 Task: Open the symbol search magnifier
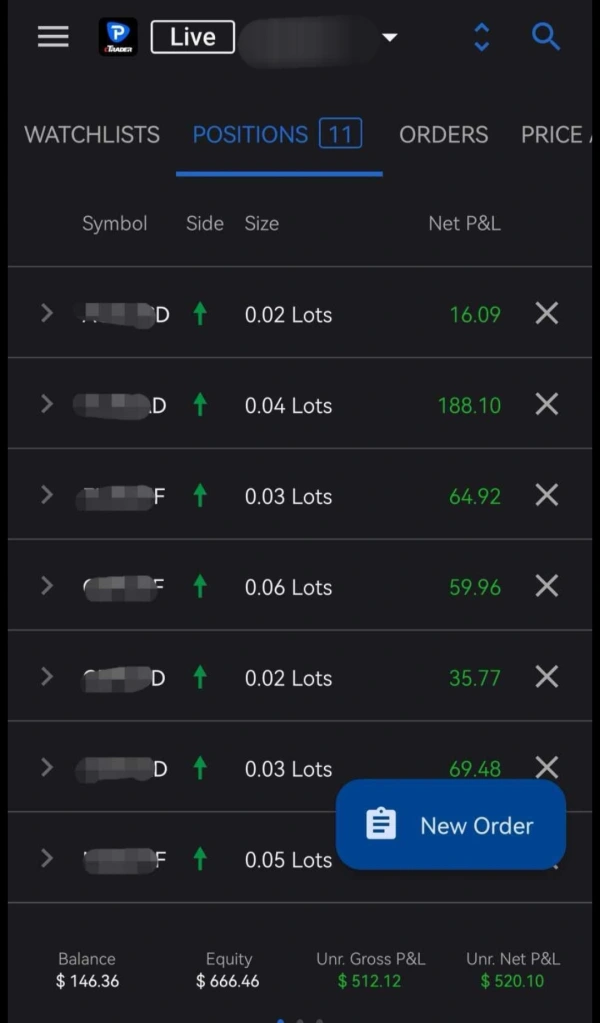pyautogui.click(x=546, y=37)
